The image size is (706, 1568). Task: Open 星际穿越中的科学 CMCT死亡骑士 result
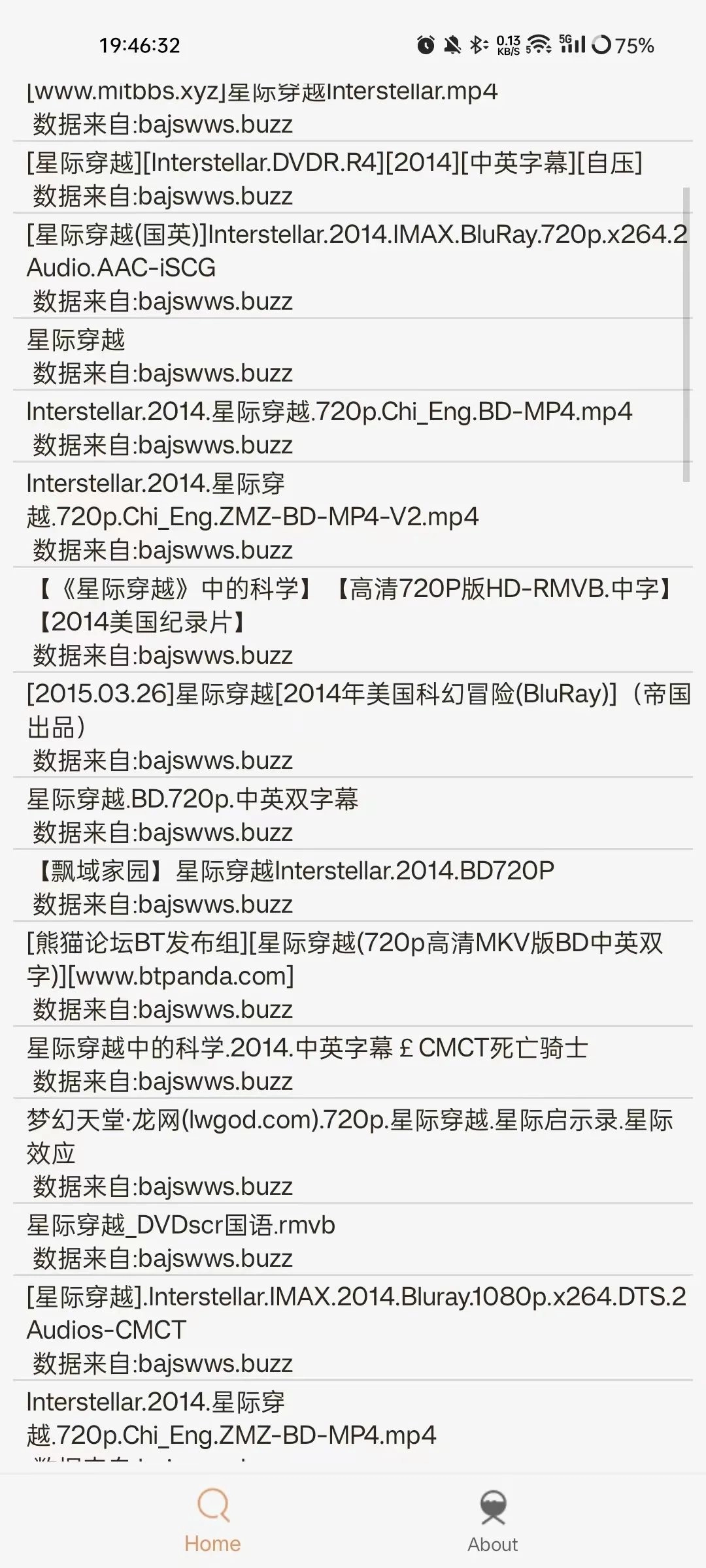[x=307, y=1048]
